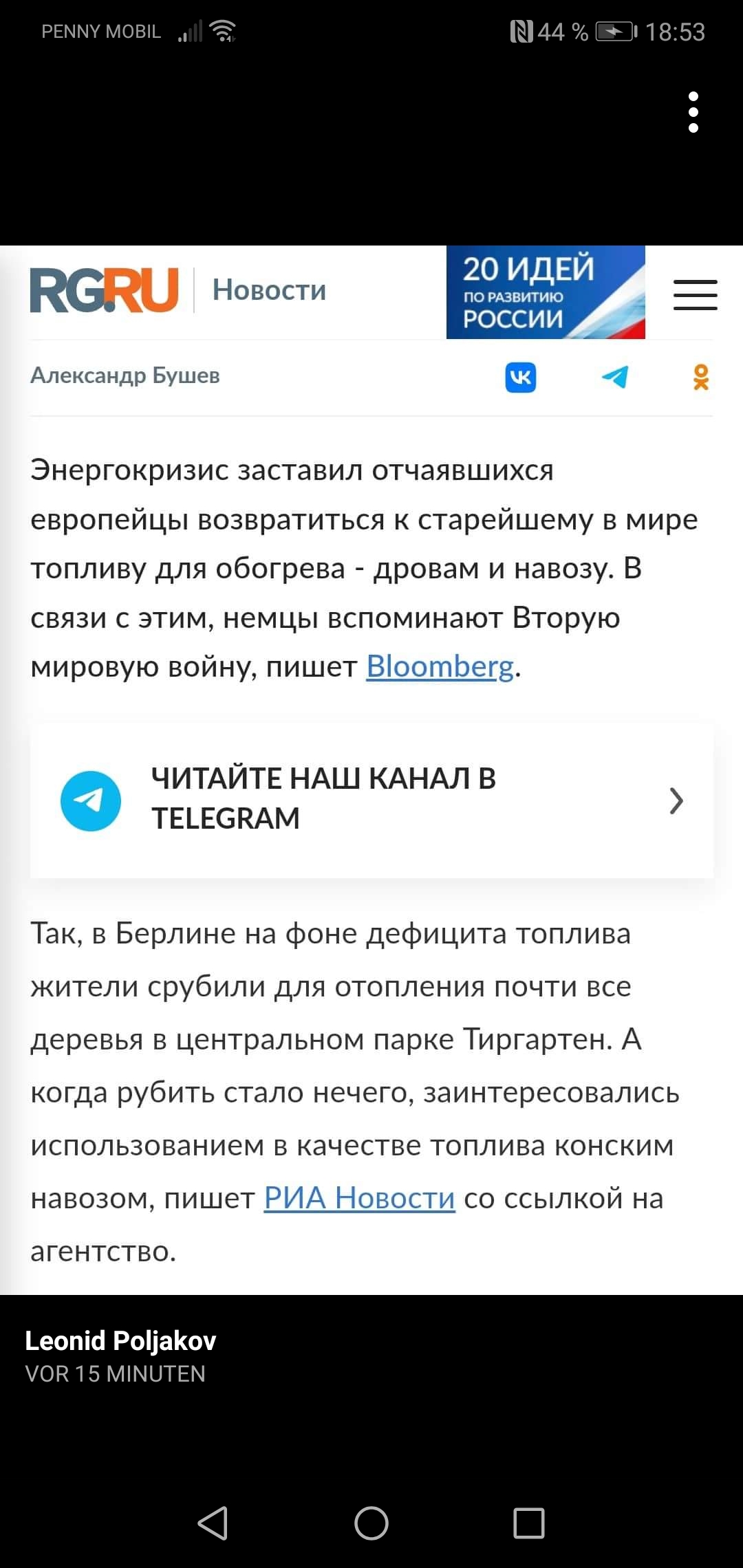Open the hamburger site menu
The width and height of the screenshot is (743, 1568).
tap(695, 295)
